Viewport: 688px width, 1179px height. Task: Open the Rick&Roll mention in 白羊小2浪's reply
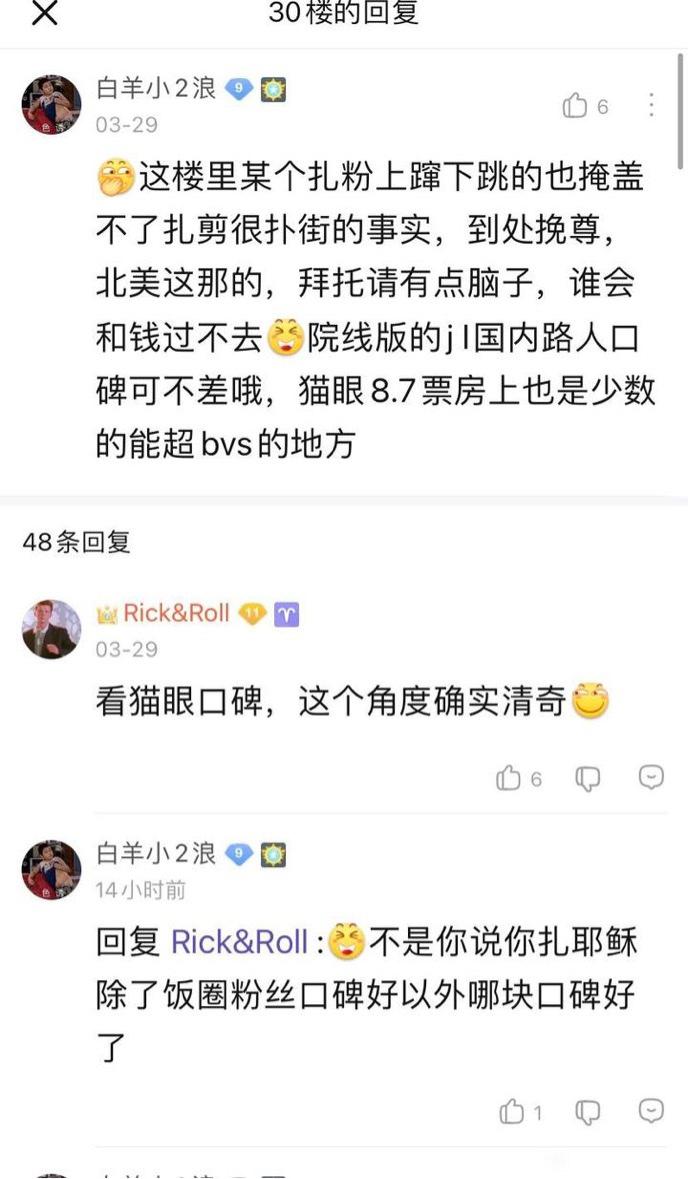pyautogui.click(x=240, y=941)
